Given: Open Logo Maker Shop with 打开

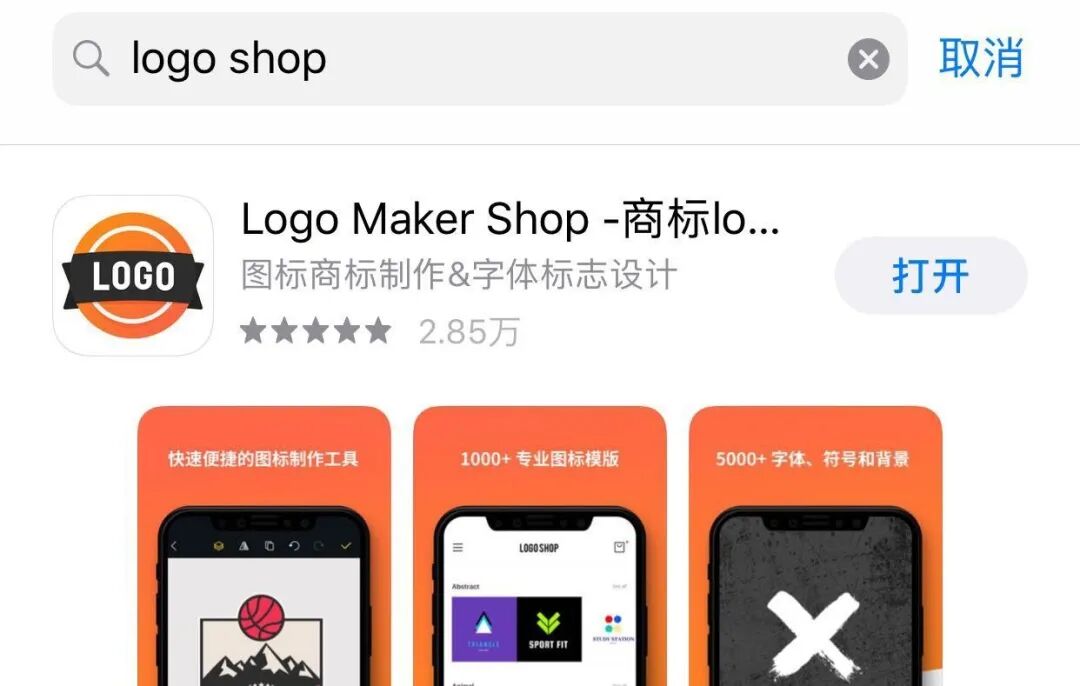Looking at the screenshot, I should [930, 277].
